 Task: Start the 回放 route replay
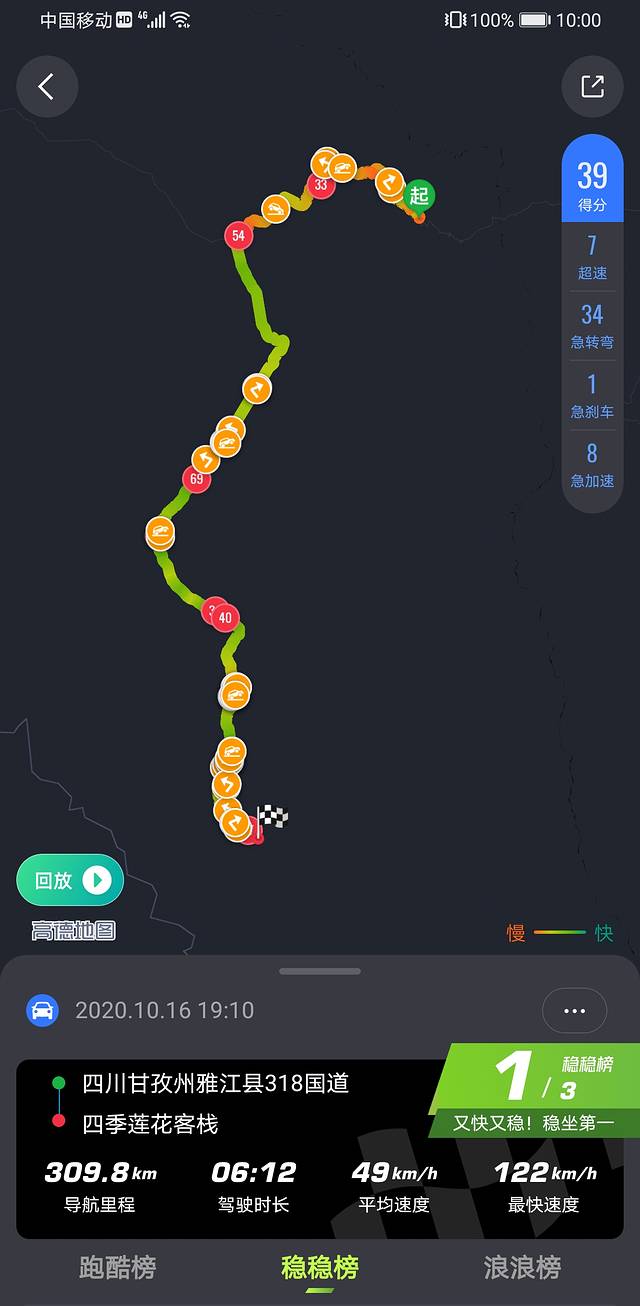click(x=70, y=880)
